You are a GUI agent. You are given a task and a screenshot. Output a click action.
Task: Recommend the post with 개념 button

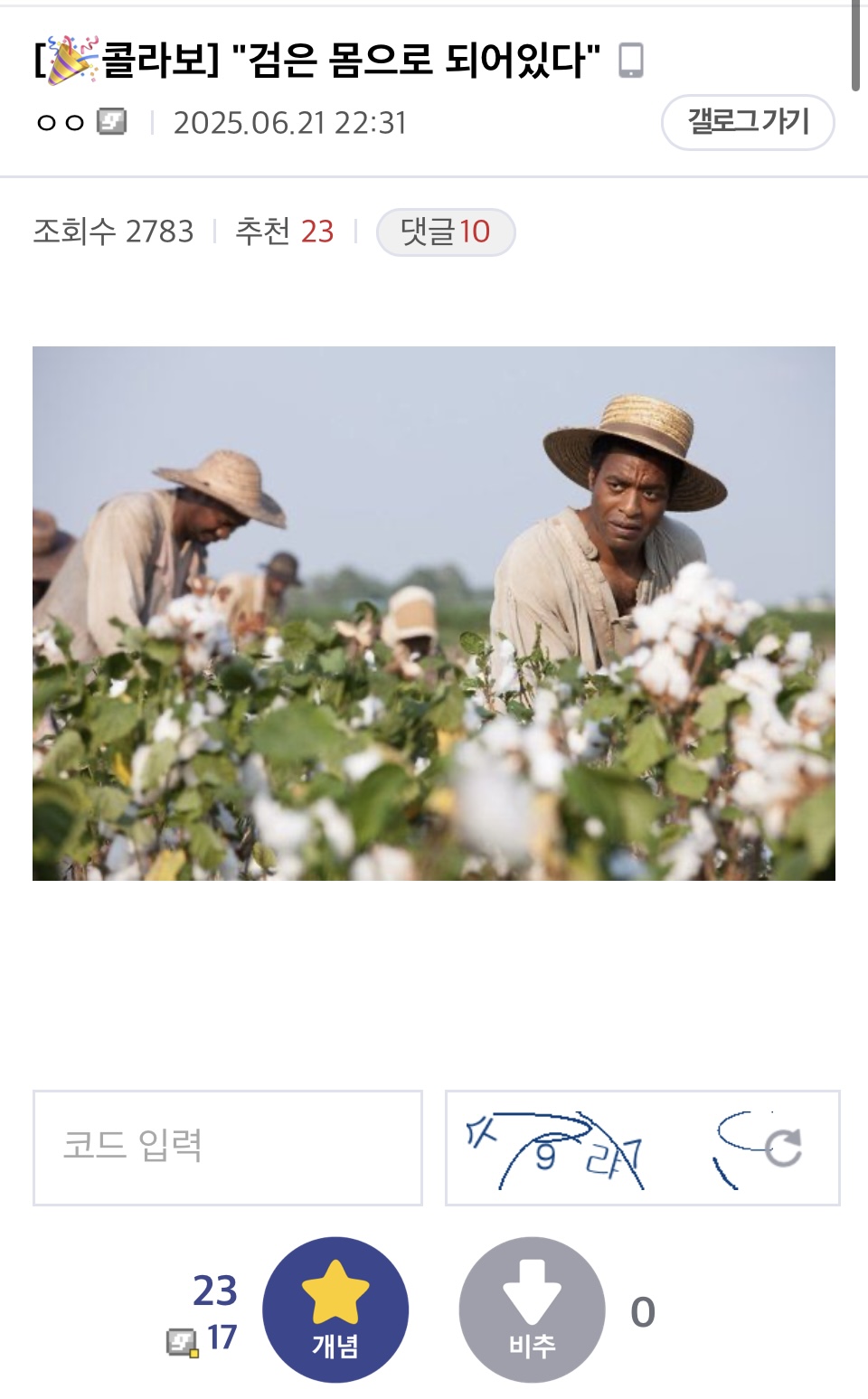click(x=335, y=1309)
